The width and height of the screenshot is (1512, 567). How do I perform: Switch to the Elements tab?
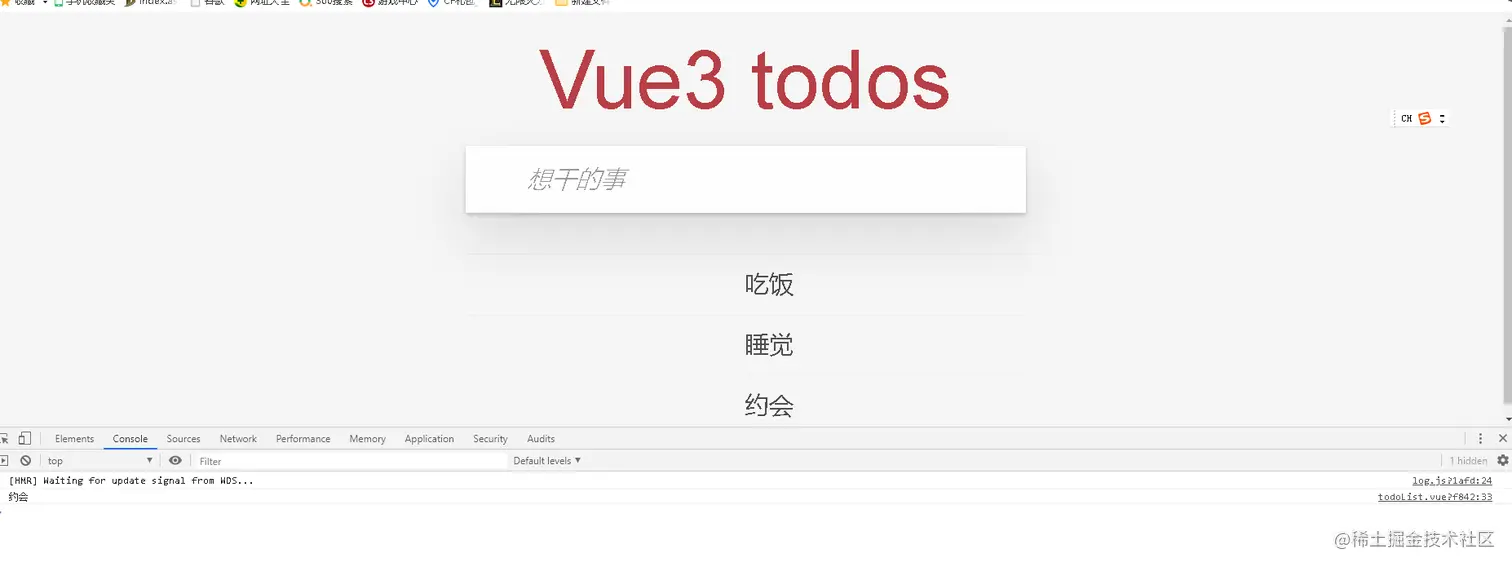click(x=74, y=439)
